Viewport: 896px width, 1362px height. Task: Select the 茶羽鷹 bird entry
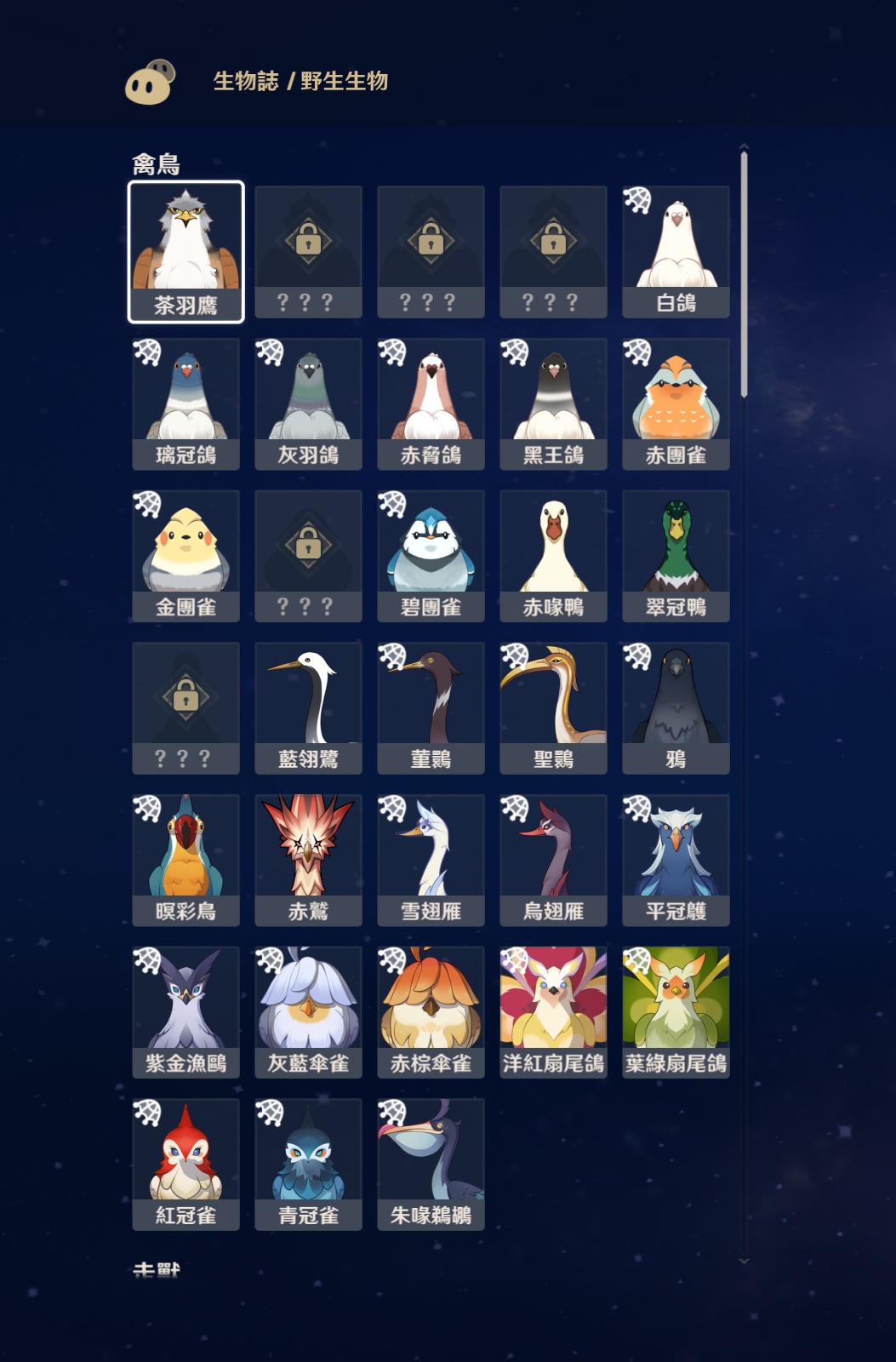coord(185,251)
